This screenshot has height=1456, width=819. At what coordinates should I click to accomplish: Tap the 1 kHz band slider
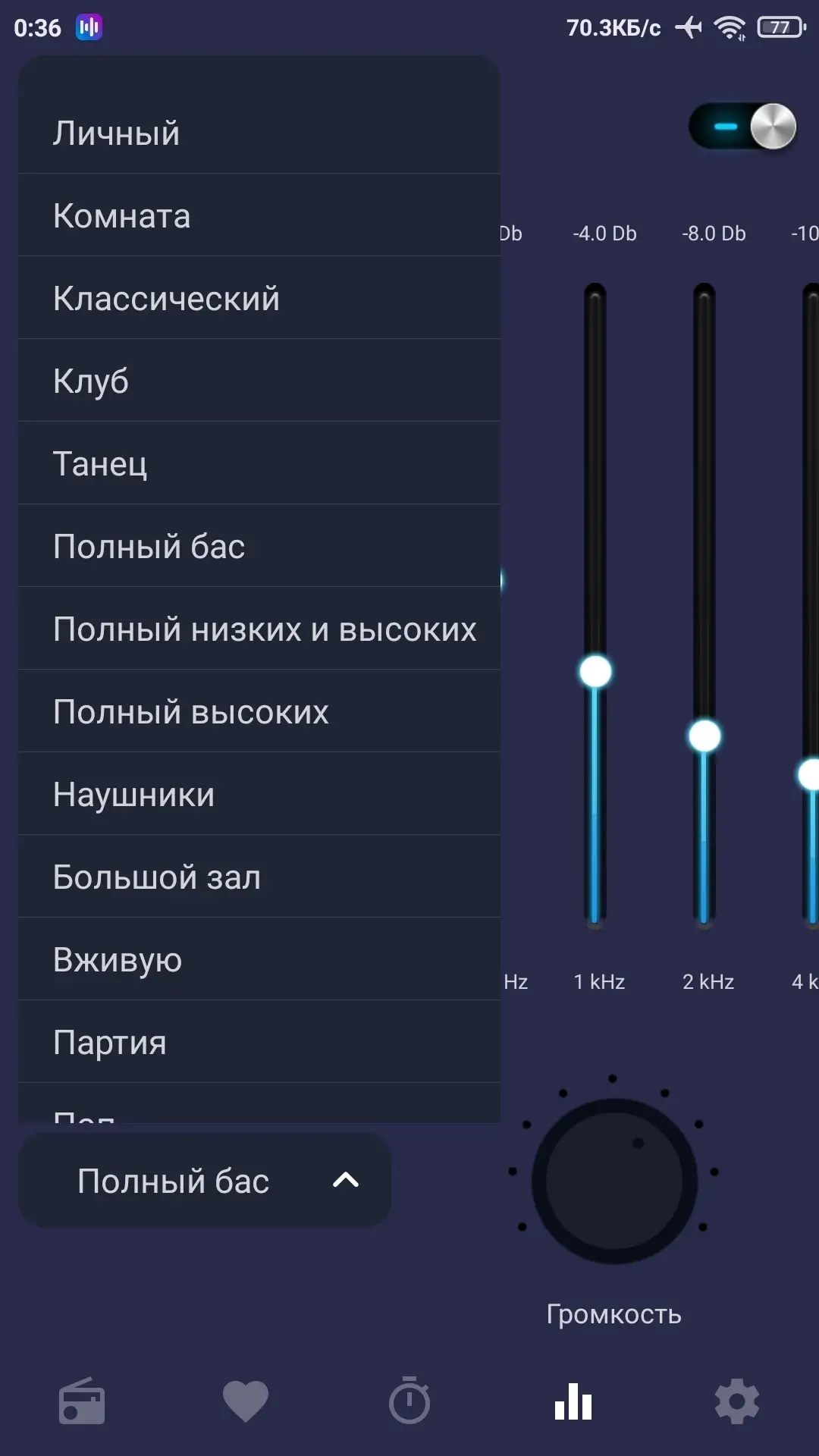point(595,672)
